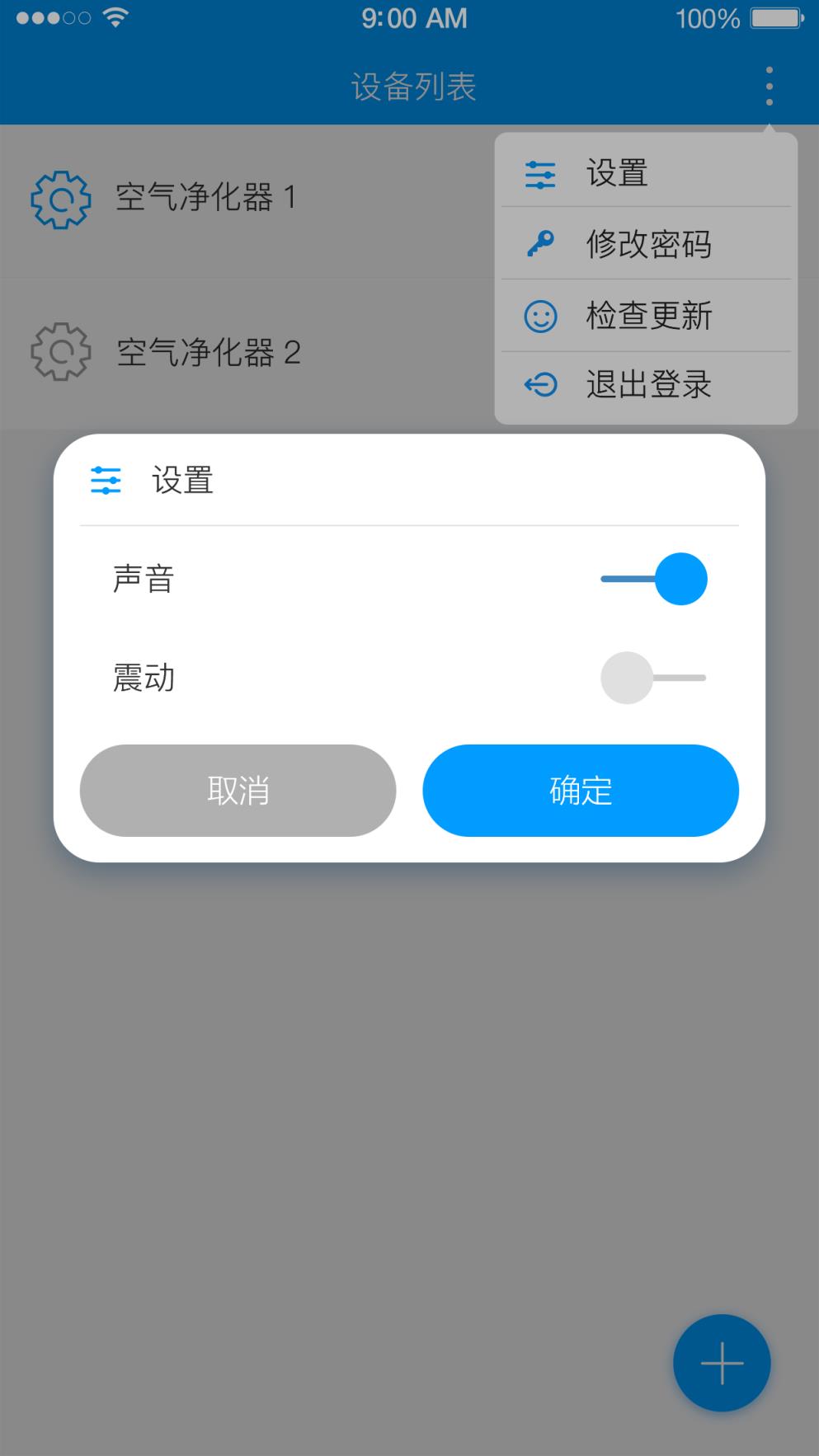Click the sliders icon next to 设置 menu entry
The height and width of the screenshot is (1456, 819).
(x=540, y=175)
